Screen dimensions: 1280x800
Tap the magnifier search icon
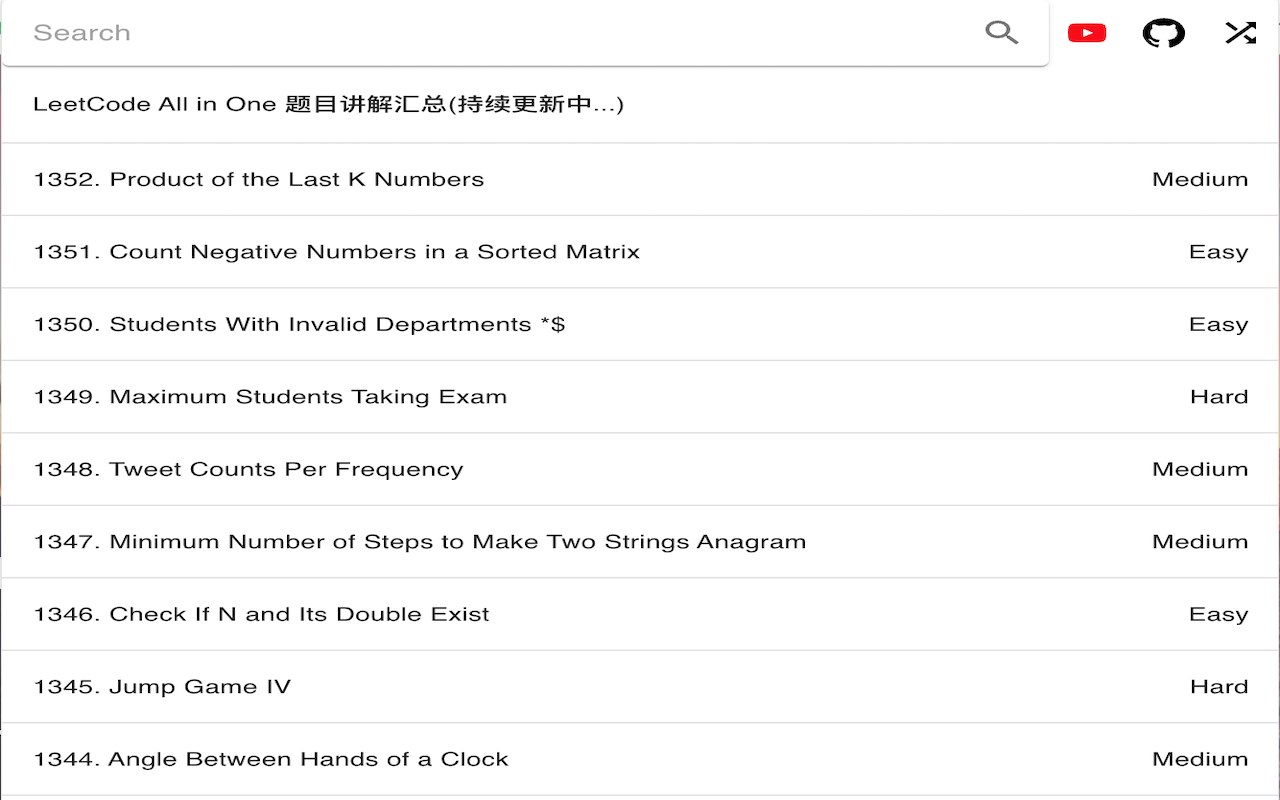[x=1001, y=33]
